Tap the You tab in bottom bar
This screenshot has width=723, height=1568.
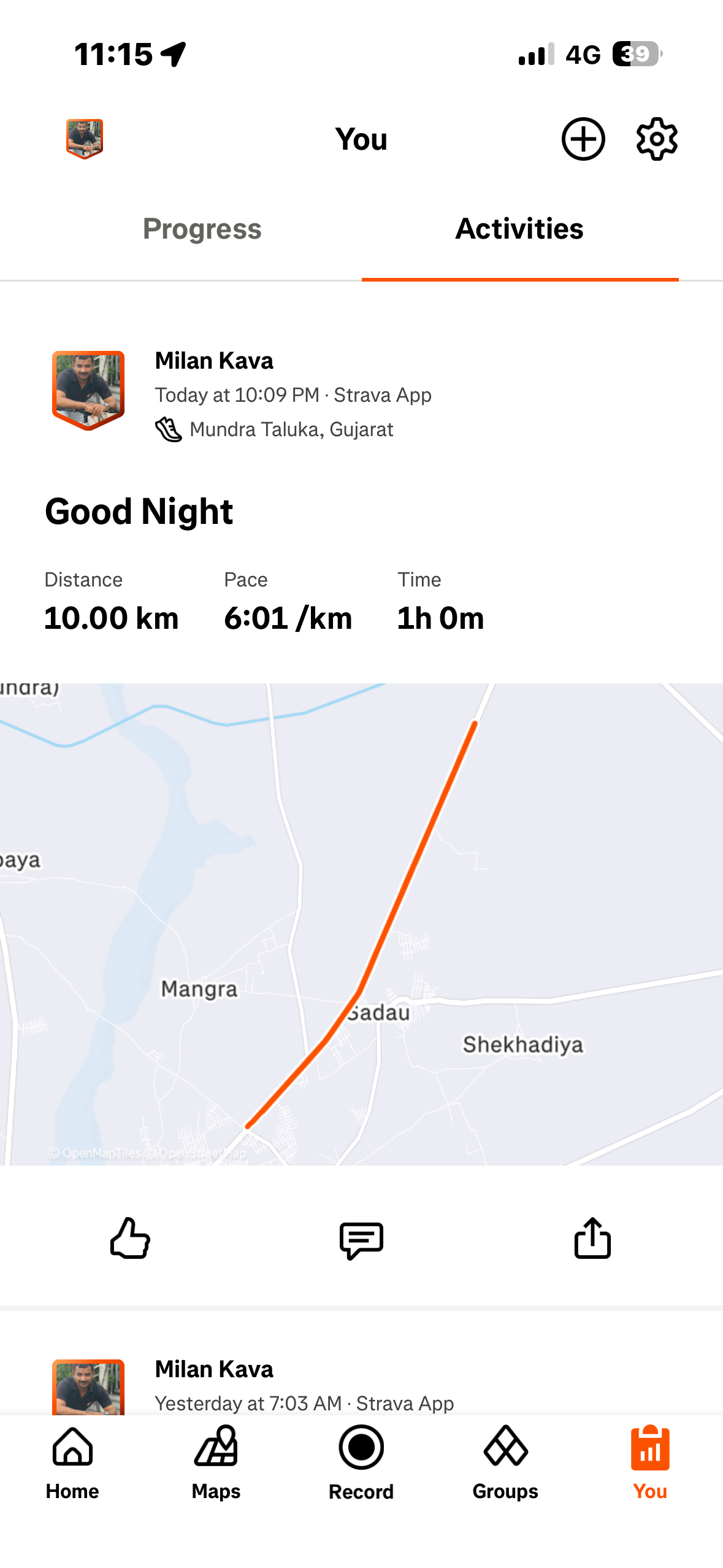[x=650, y=1462]
